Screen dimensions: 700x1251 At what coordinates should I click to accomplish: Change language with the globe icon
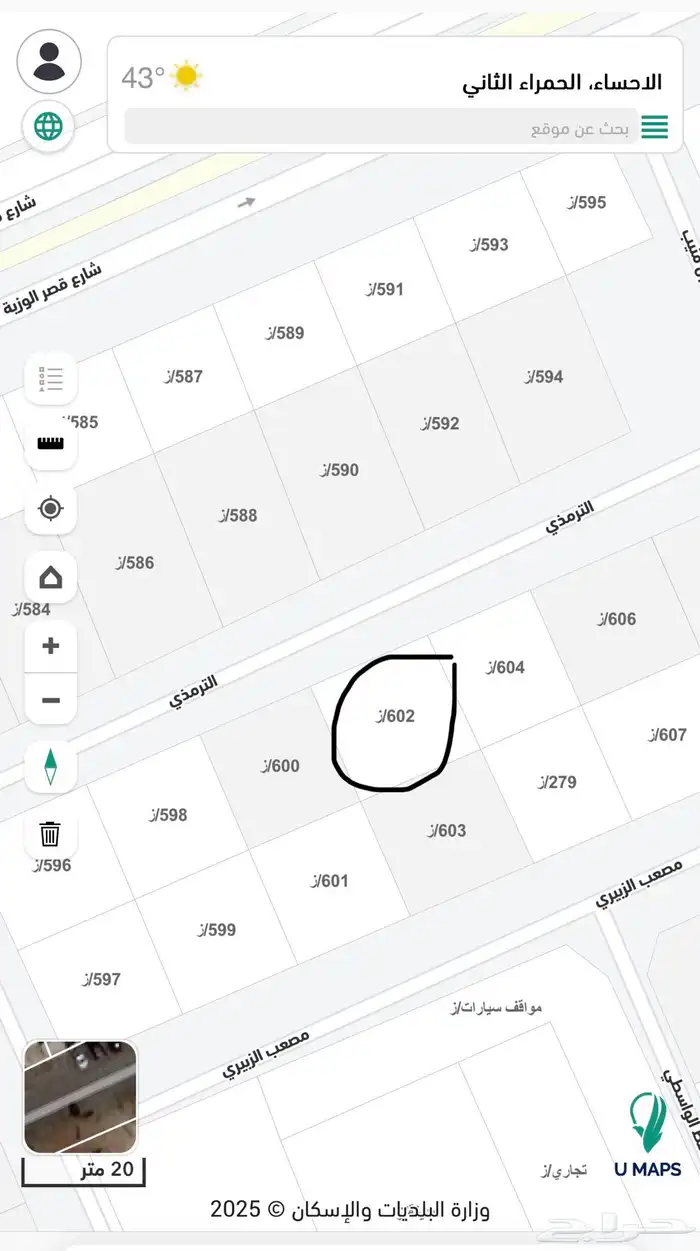point(49,126)
